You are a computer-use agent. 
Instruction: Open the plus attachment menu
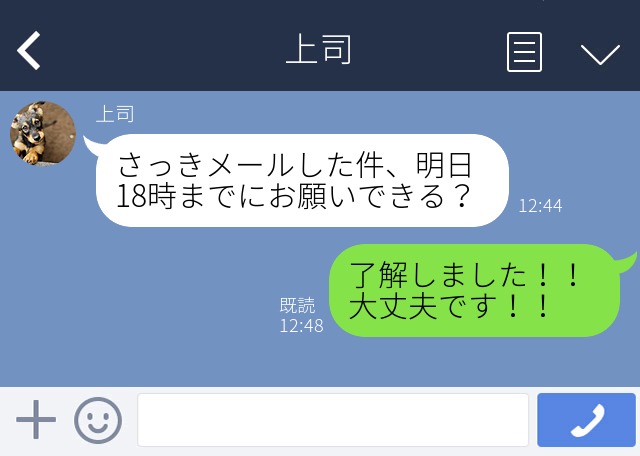[36, 420]
